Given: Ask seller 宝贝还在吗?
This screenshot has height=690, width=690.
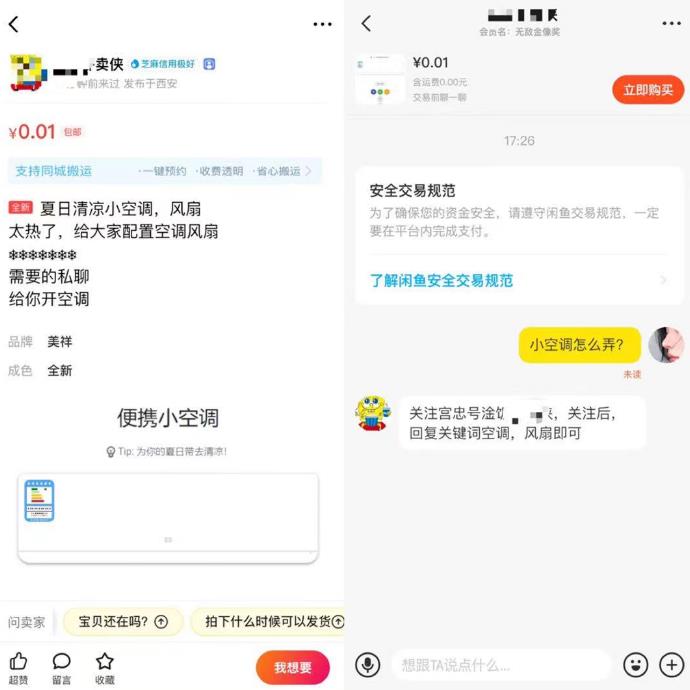Looking at the screenshot, I should tap(123, 621).
